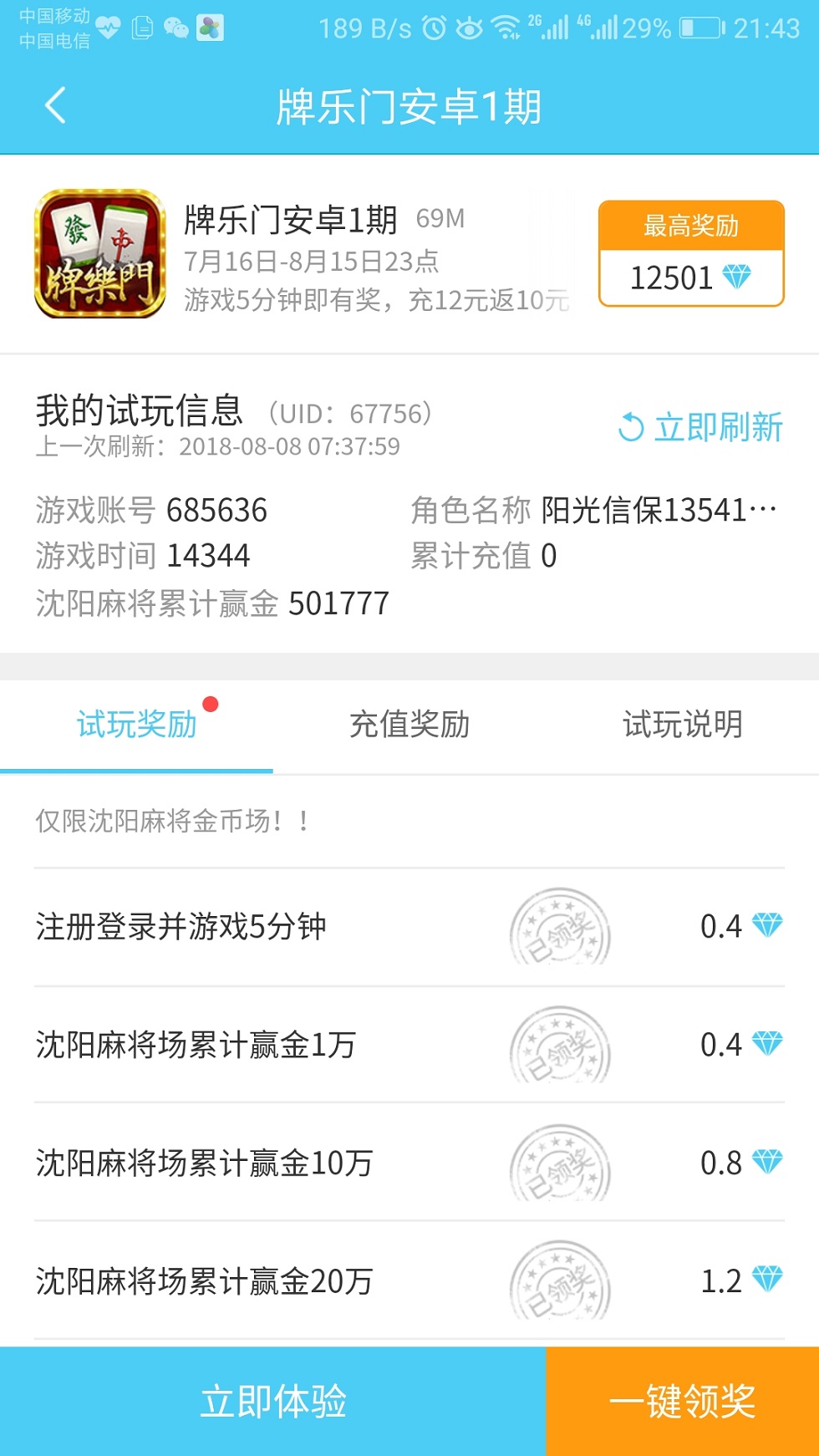Tap the alarm clock icon in the status bar

point(434,28)
